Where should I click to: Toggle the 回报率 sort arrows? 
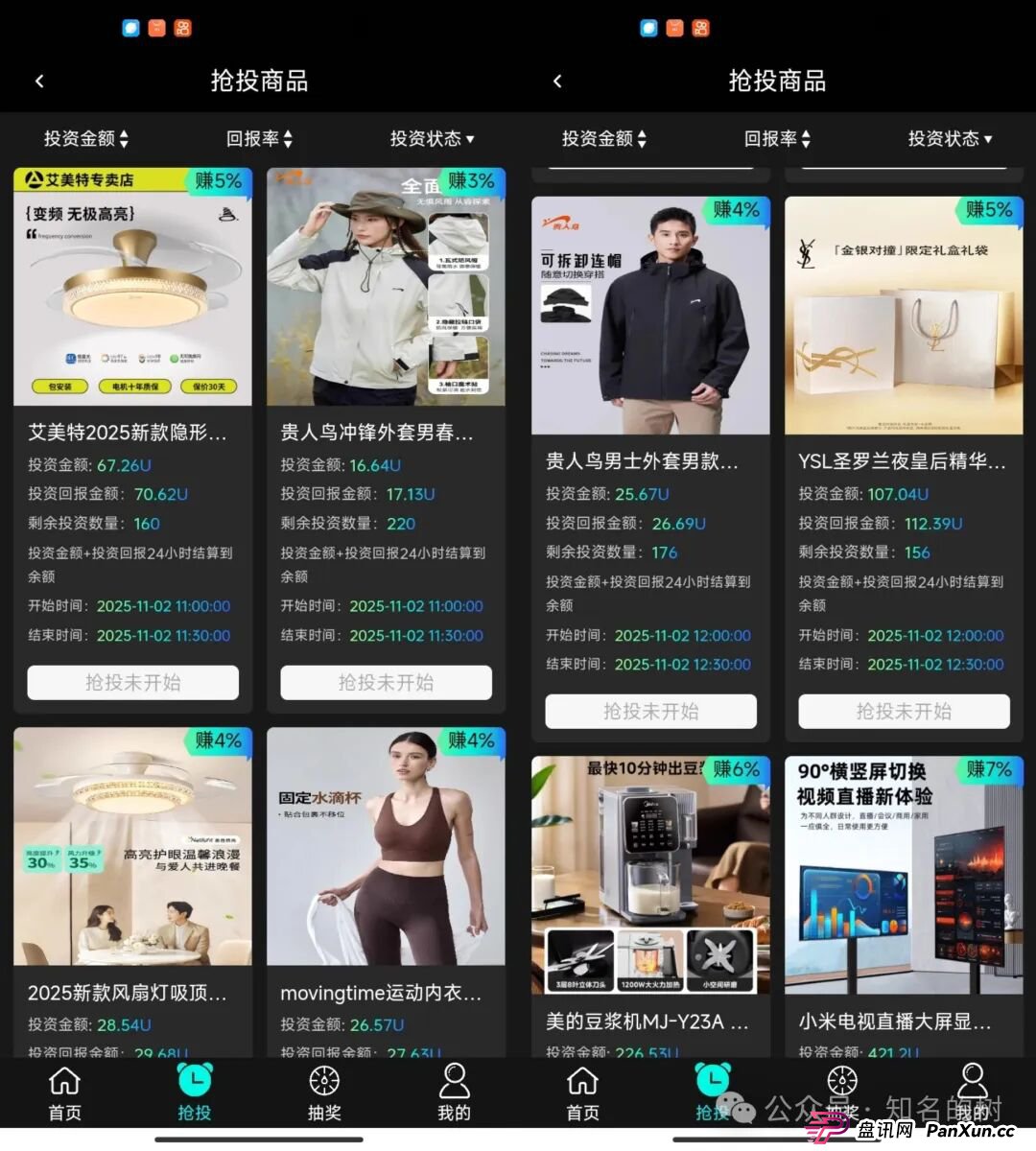point(259,138)
